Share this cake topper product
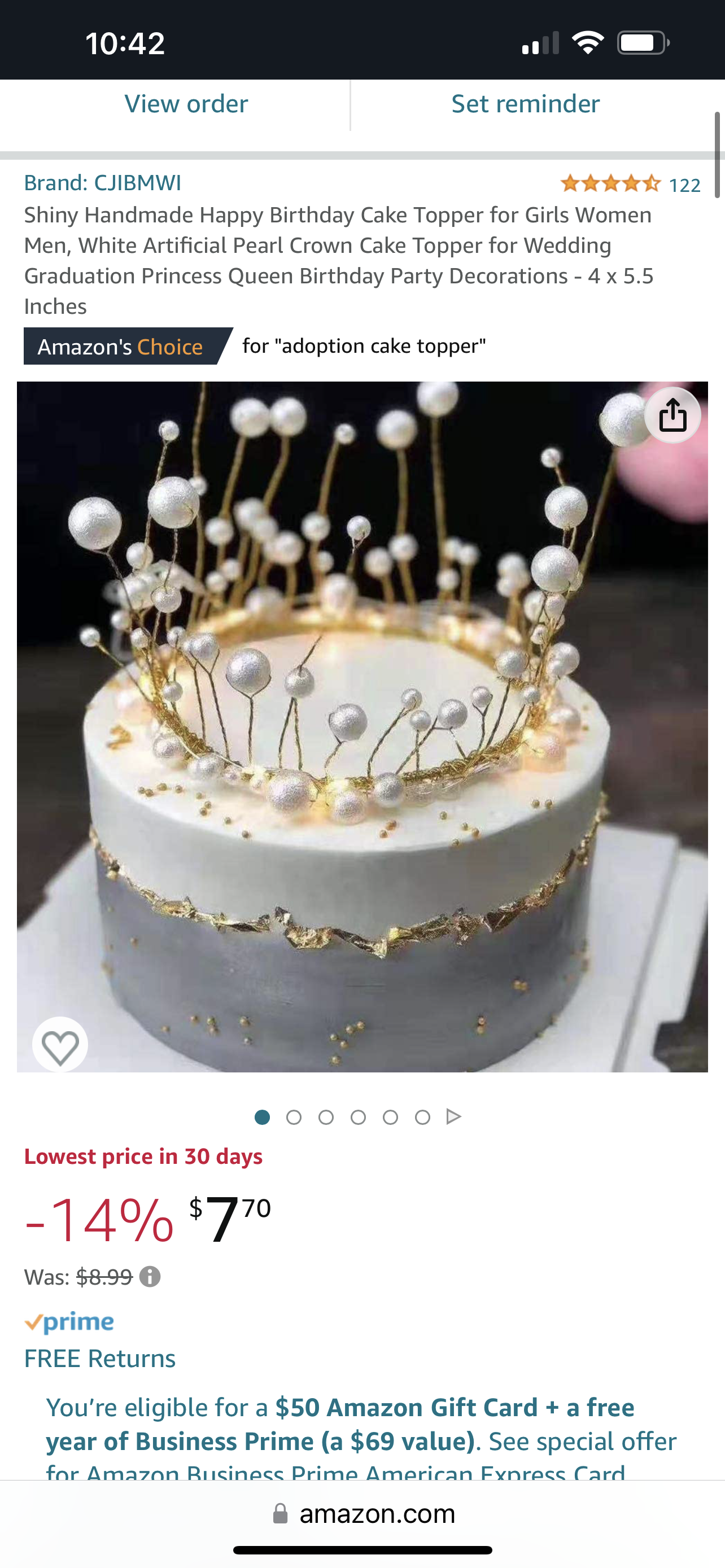Viewport: 725px width, 1568px height. pos(672,416)
